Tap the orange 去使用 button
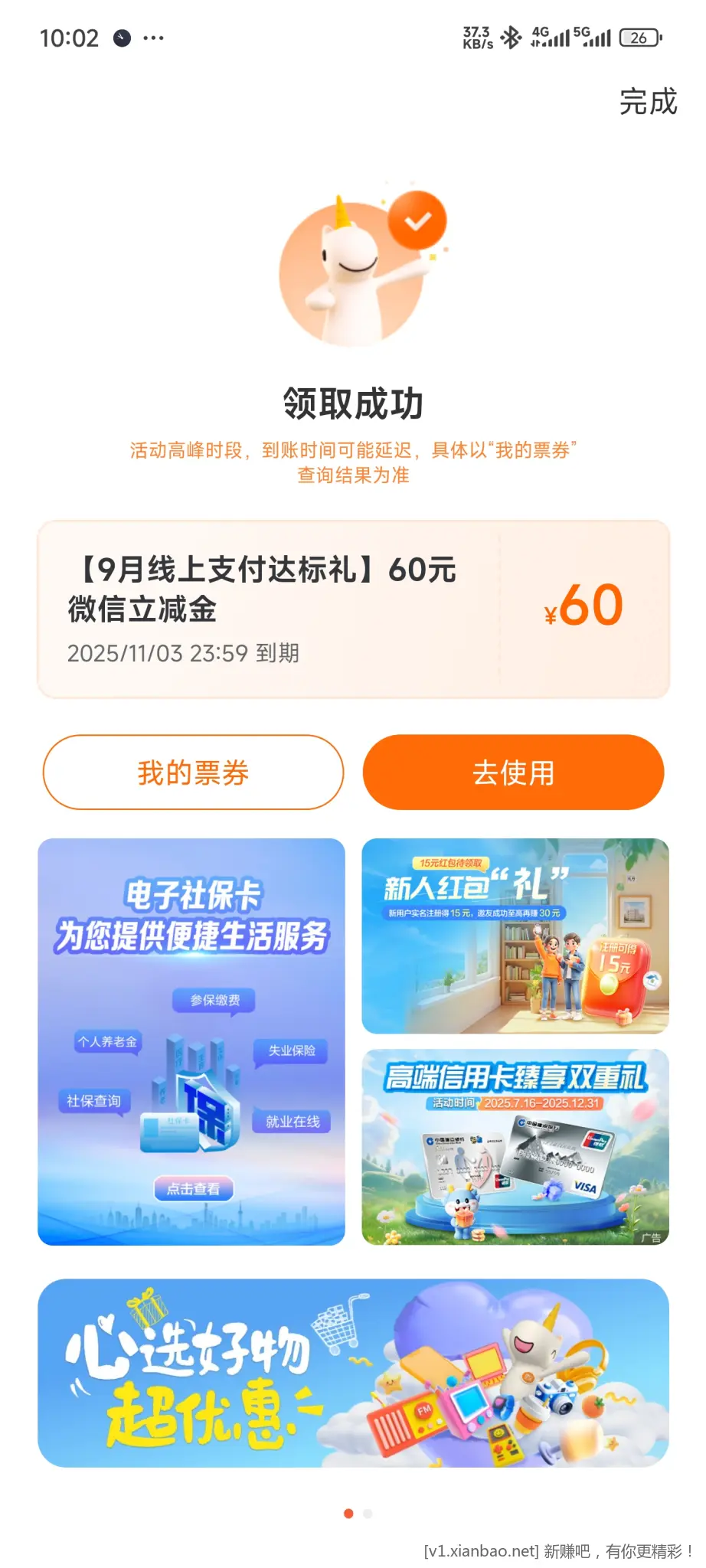The width and height of the screenshot is (706, 1568). pyautogui.click(x=513, y=773)
